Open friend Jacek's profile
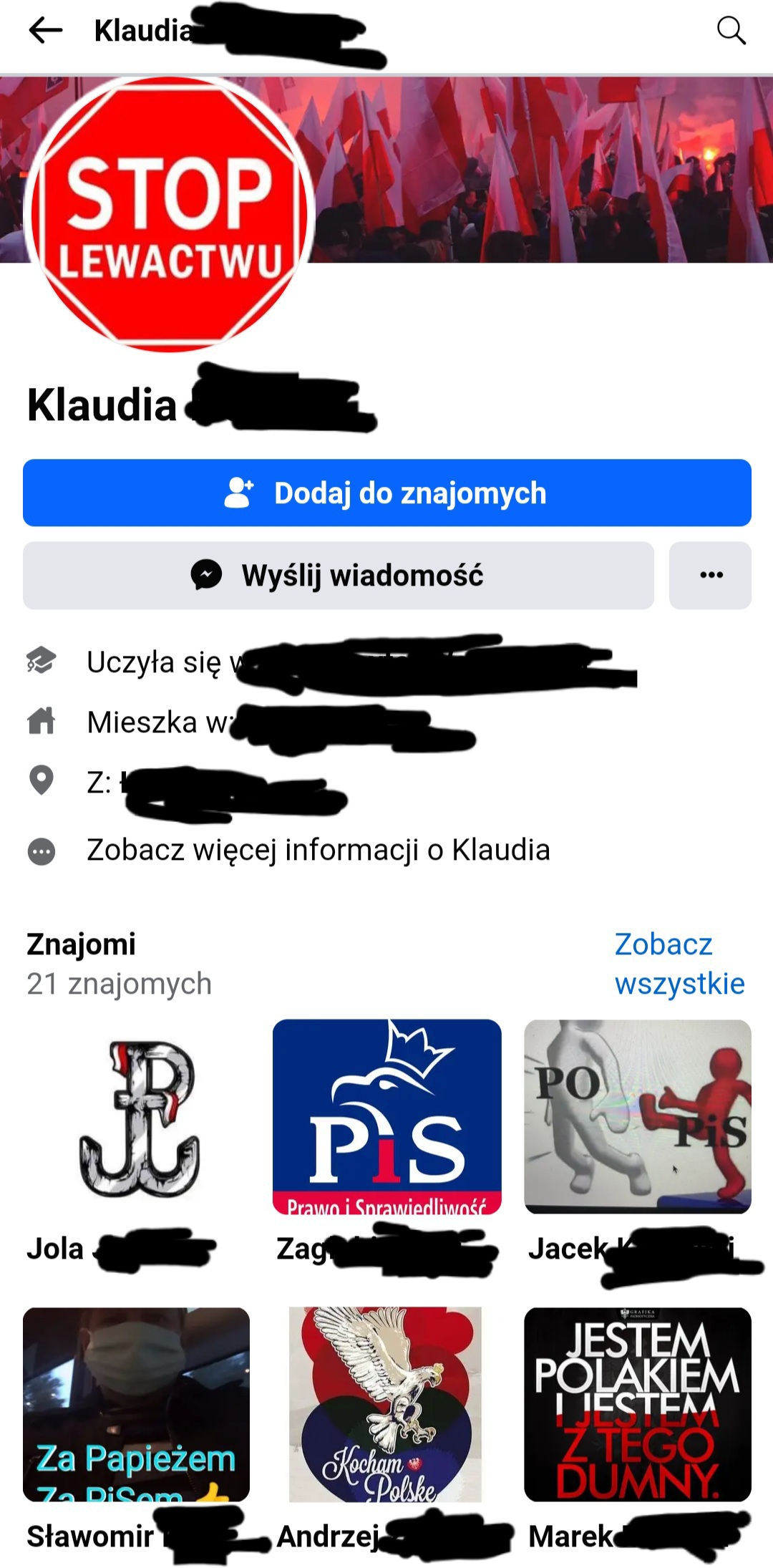Viewport: 773px width, 1568px height. click(x=637, y=1117)
